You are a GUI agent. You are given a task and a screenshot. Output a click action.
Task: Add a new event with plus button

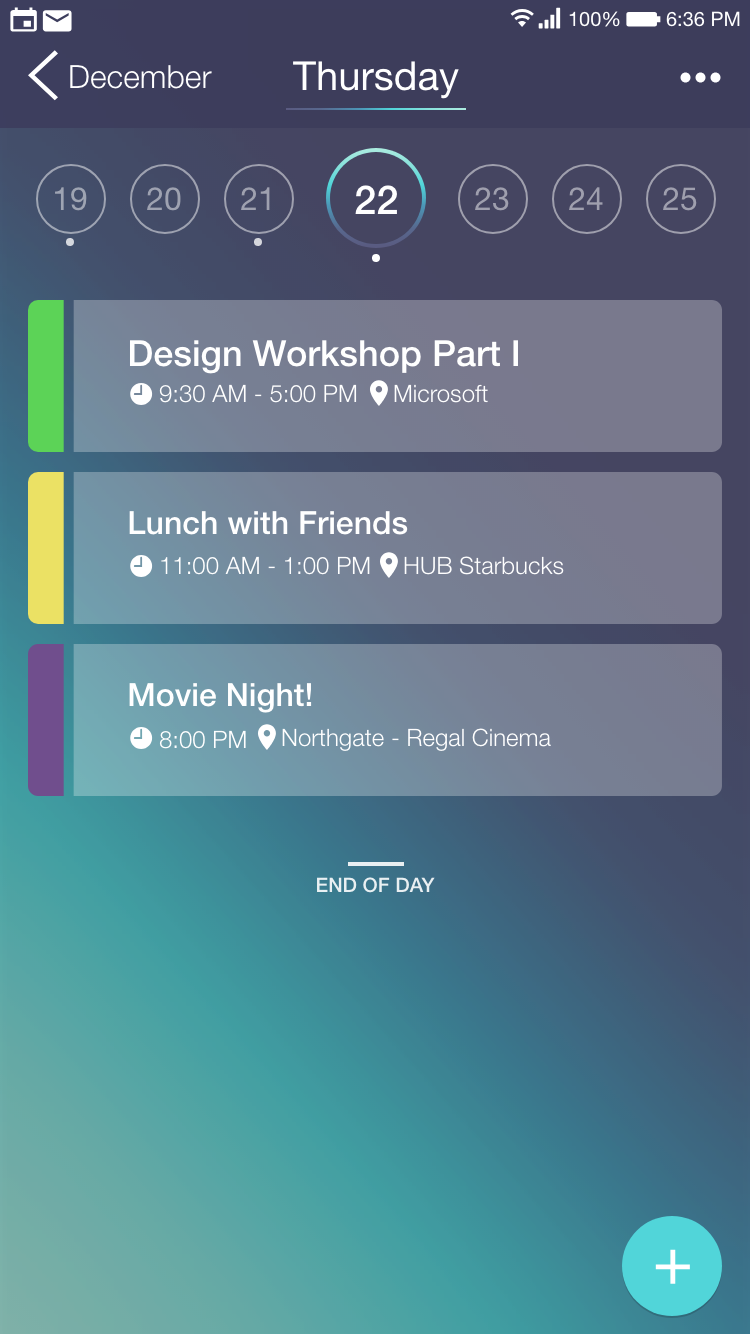[x=672, y=1266]
